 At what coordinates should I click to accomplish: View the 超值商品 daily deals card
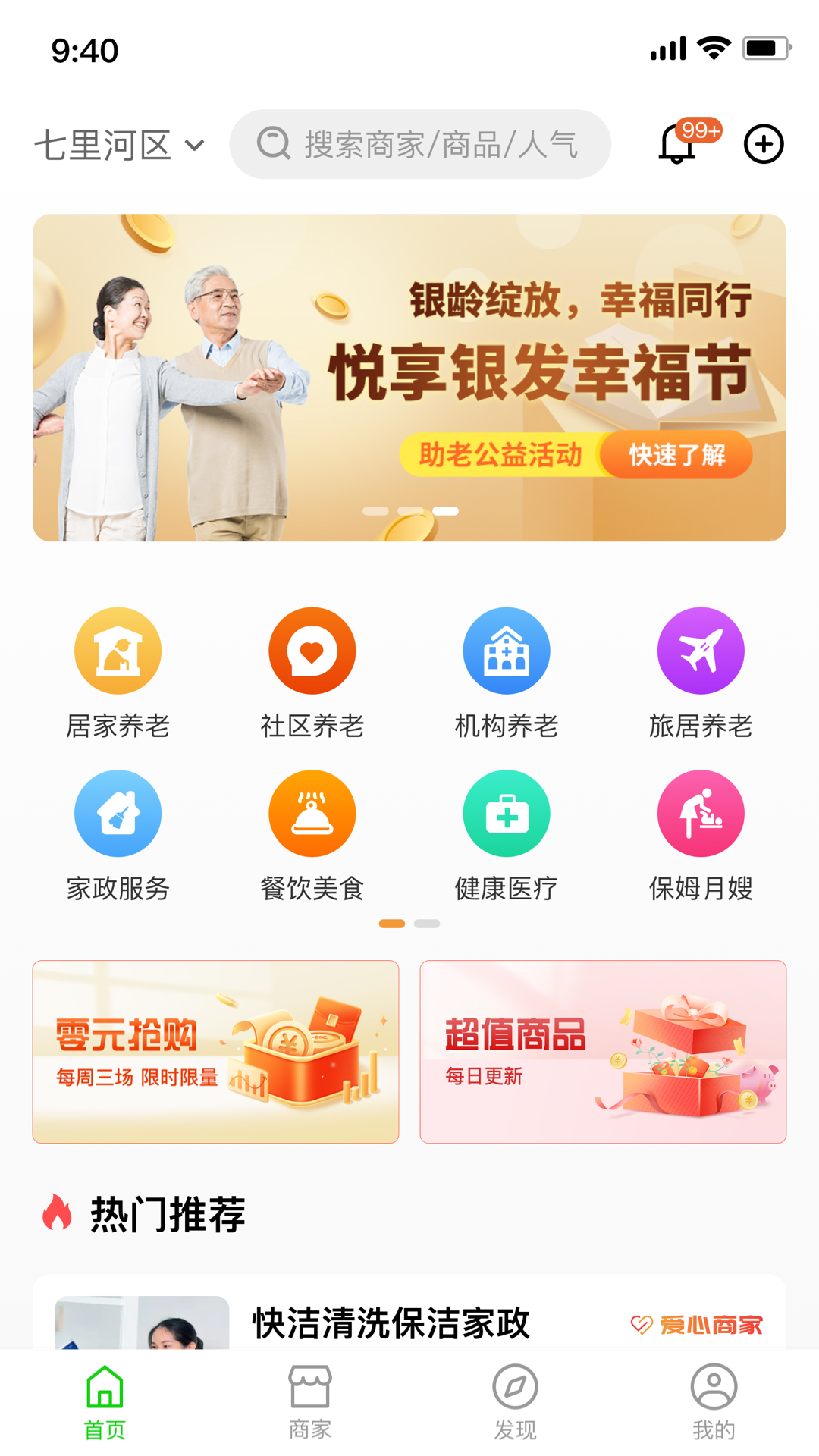point(603,1052)
